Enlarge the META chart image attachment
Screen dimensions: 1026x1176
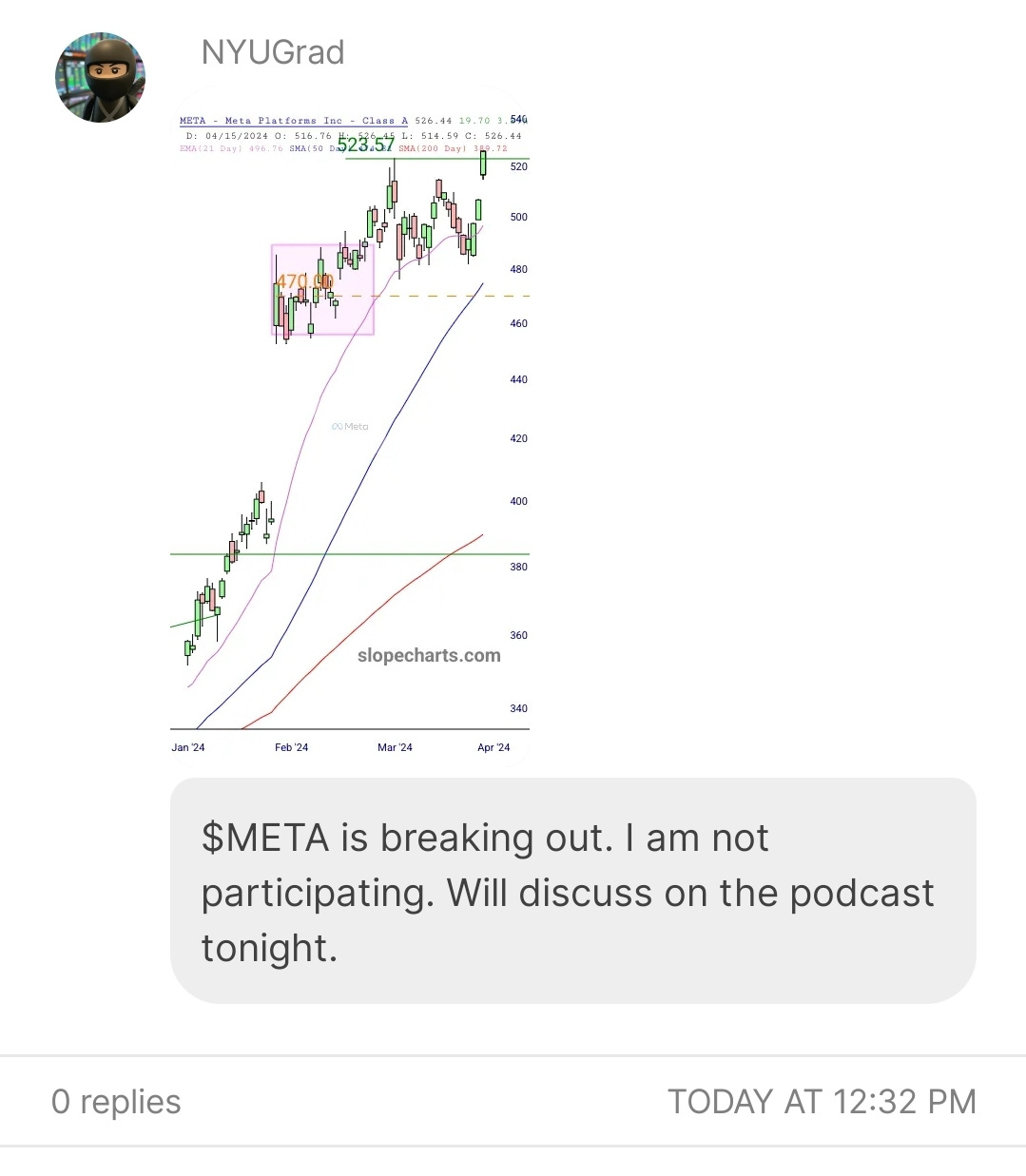349,428
